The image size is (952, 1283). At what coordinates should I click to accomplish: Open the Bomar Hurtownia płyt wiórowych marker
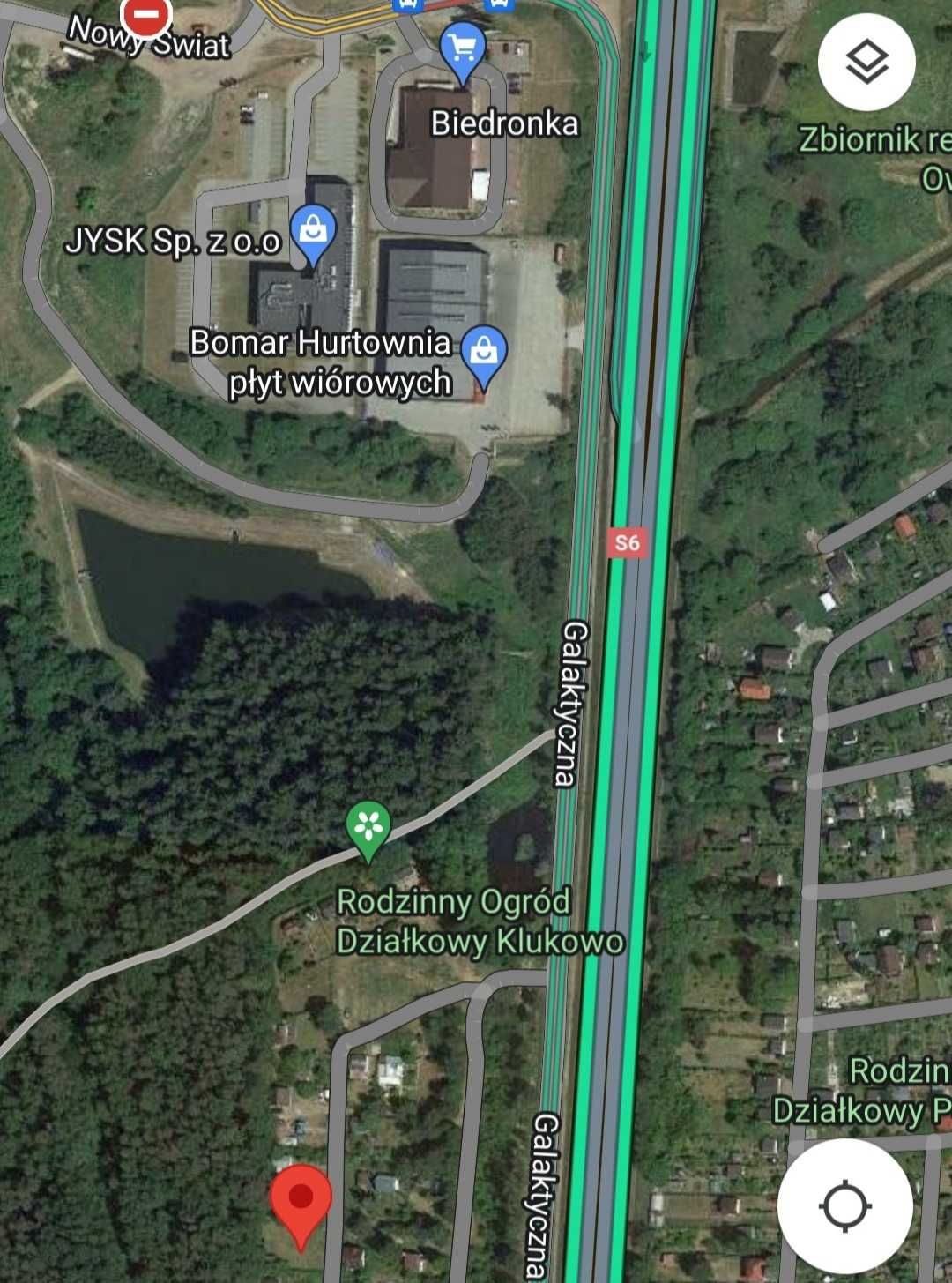tap(483, 353)
